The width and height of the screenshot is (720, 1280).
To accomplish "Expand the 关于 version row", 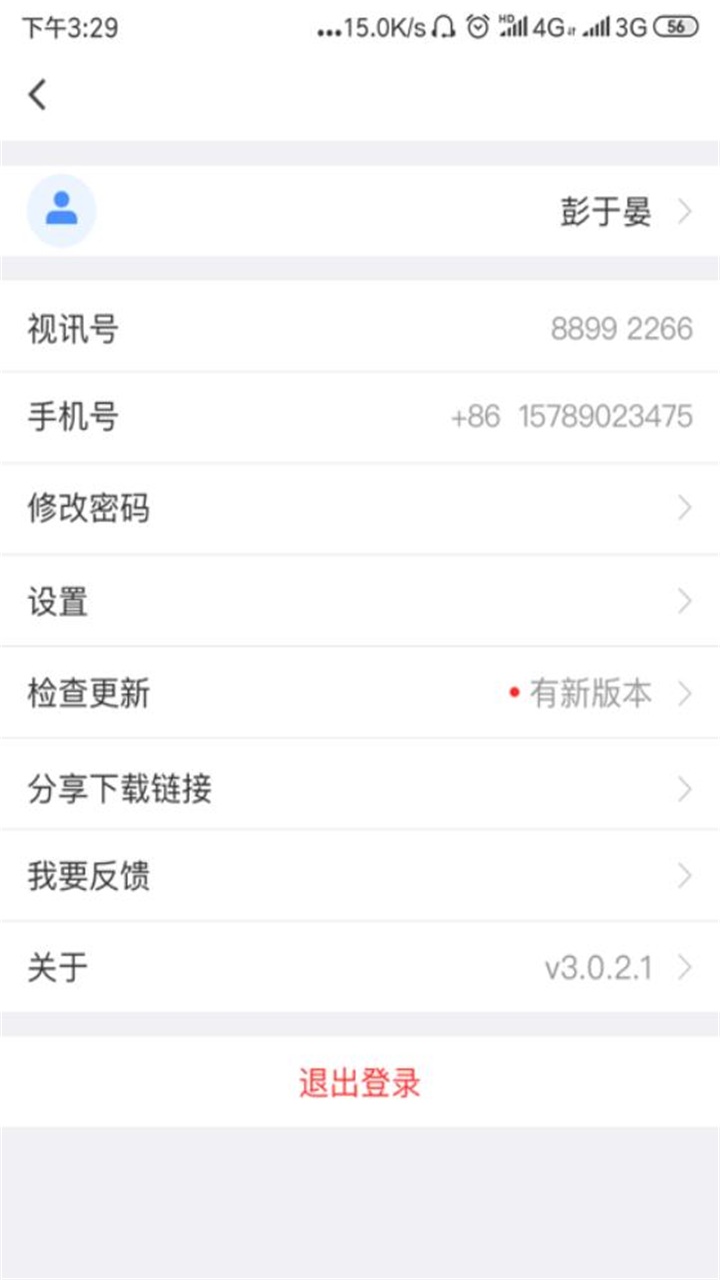I will click(360, 966).
